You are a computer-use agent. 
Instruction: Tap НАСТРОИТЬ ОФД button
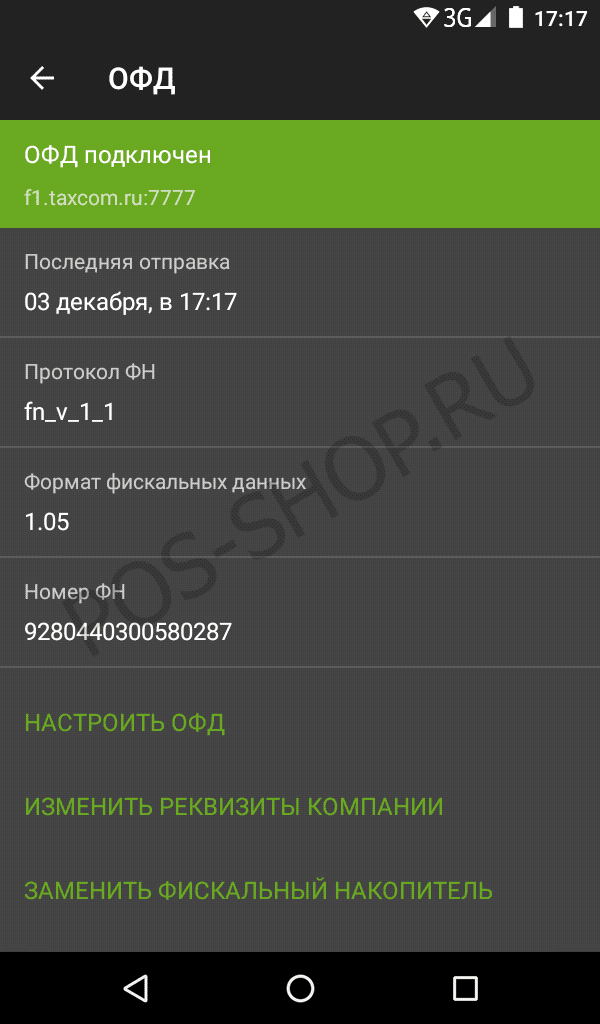tap(124, 723)
